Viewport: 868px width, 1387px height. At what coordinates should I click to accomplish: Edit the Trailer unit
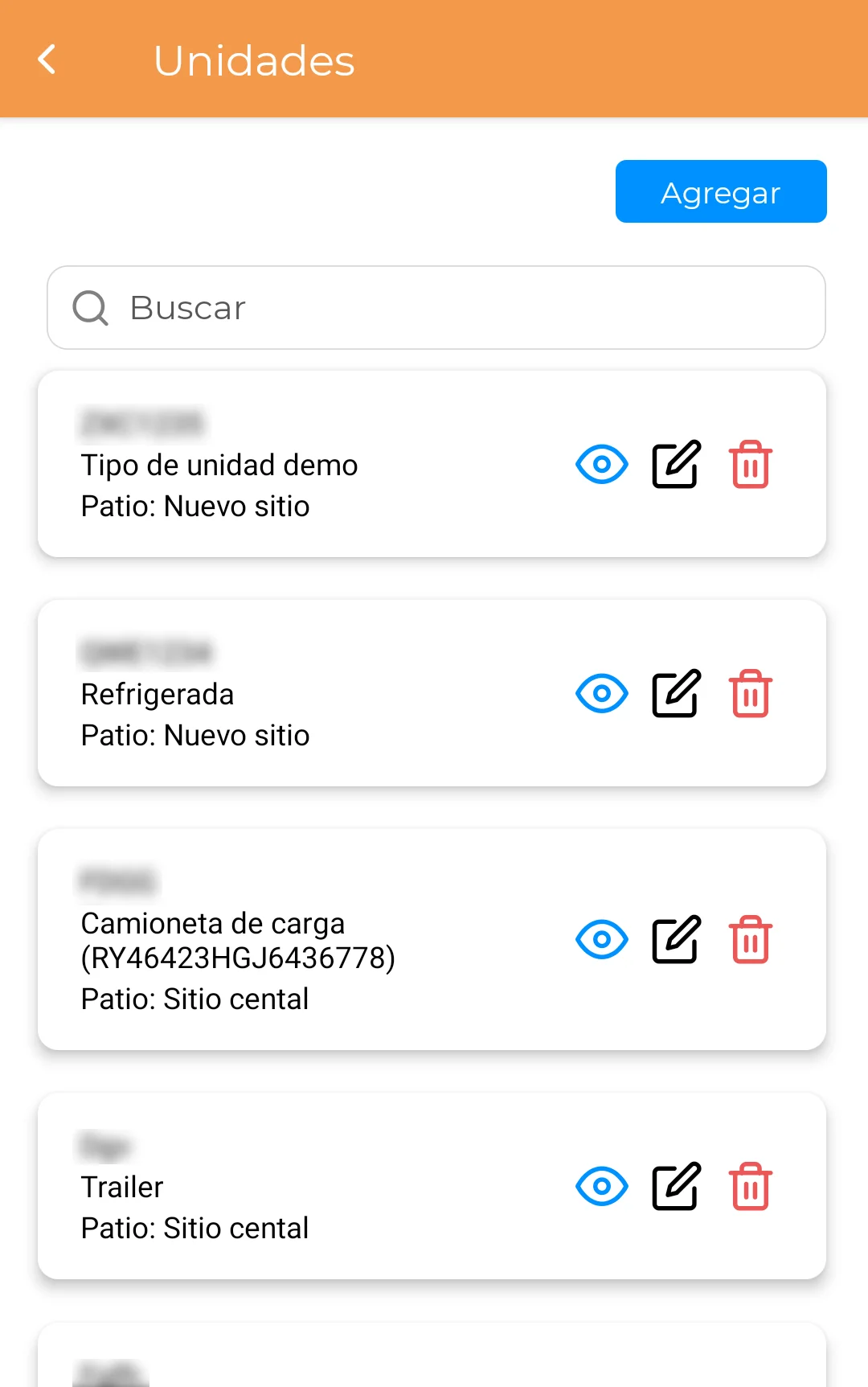tap(675, 1186)
